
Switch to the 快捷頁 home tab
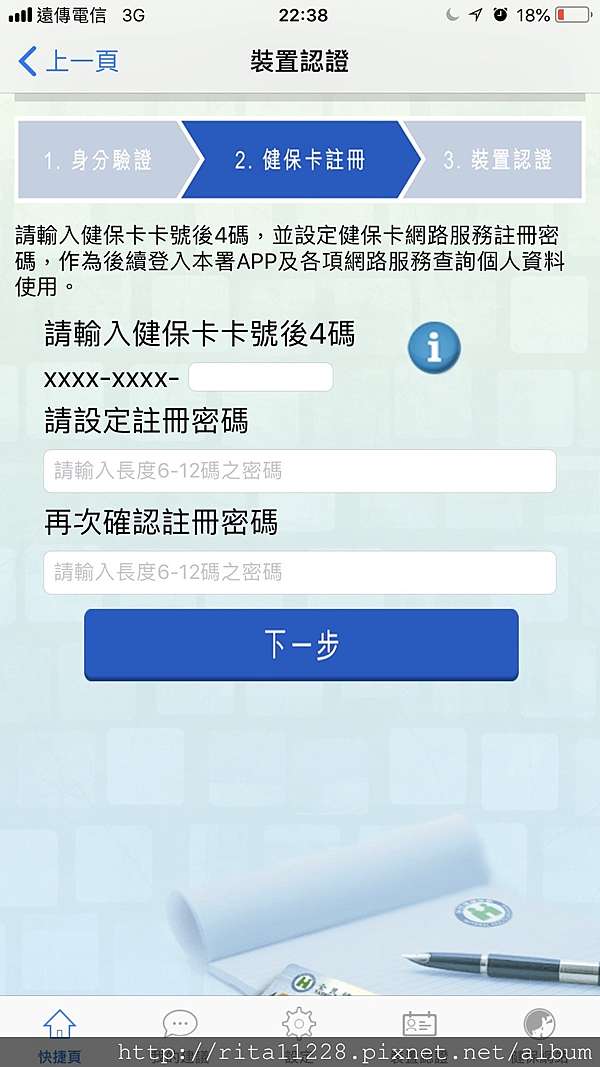click(60, 1035)
